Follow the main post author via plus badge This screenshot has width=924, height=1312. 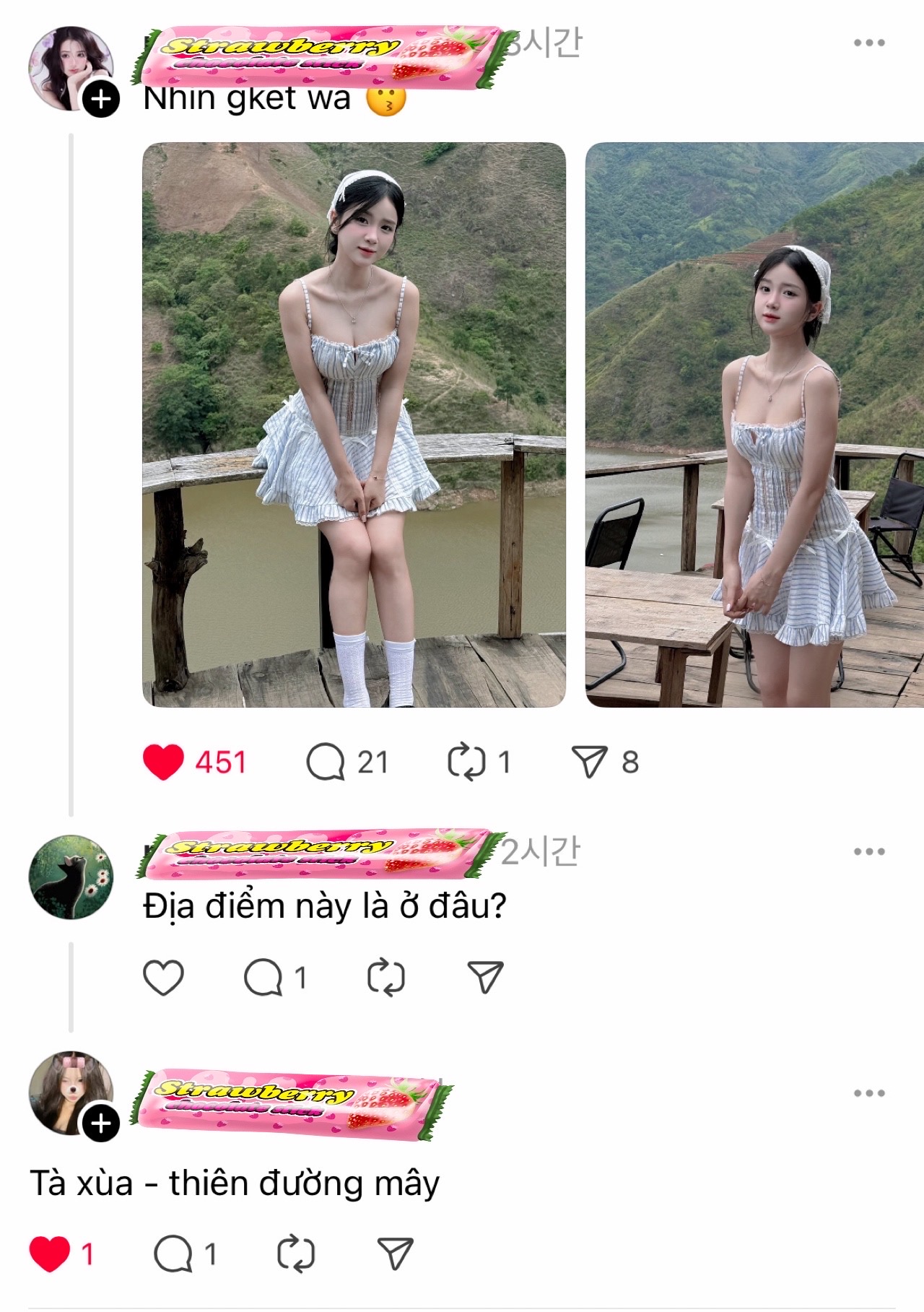(x=101, y=99)
